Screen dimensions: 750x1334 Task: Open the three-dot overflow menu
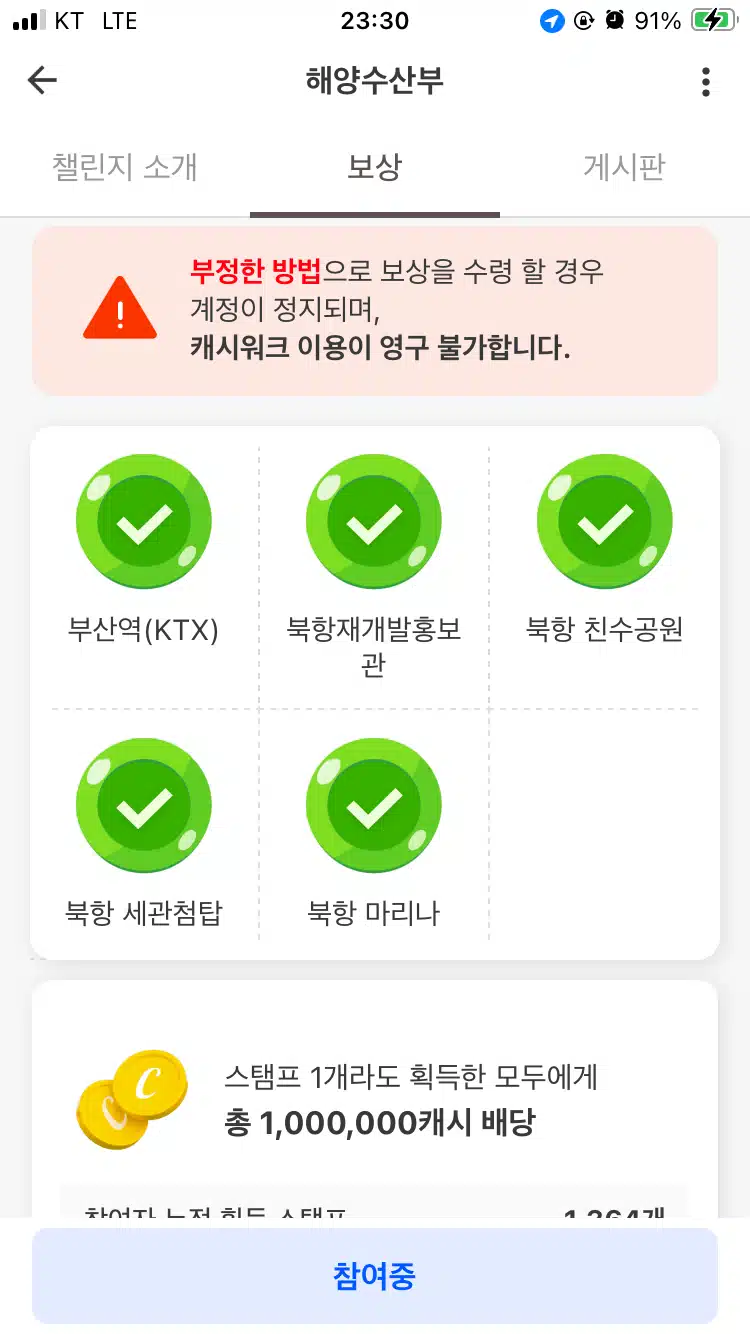click(706, 82)
